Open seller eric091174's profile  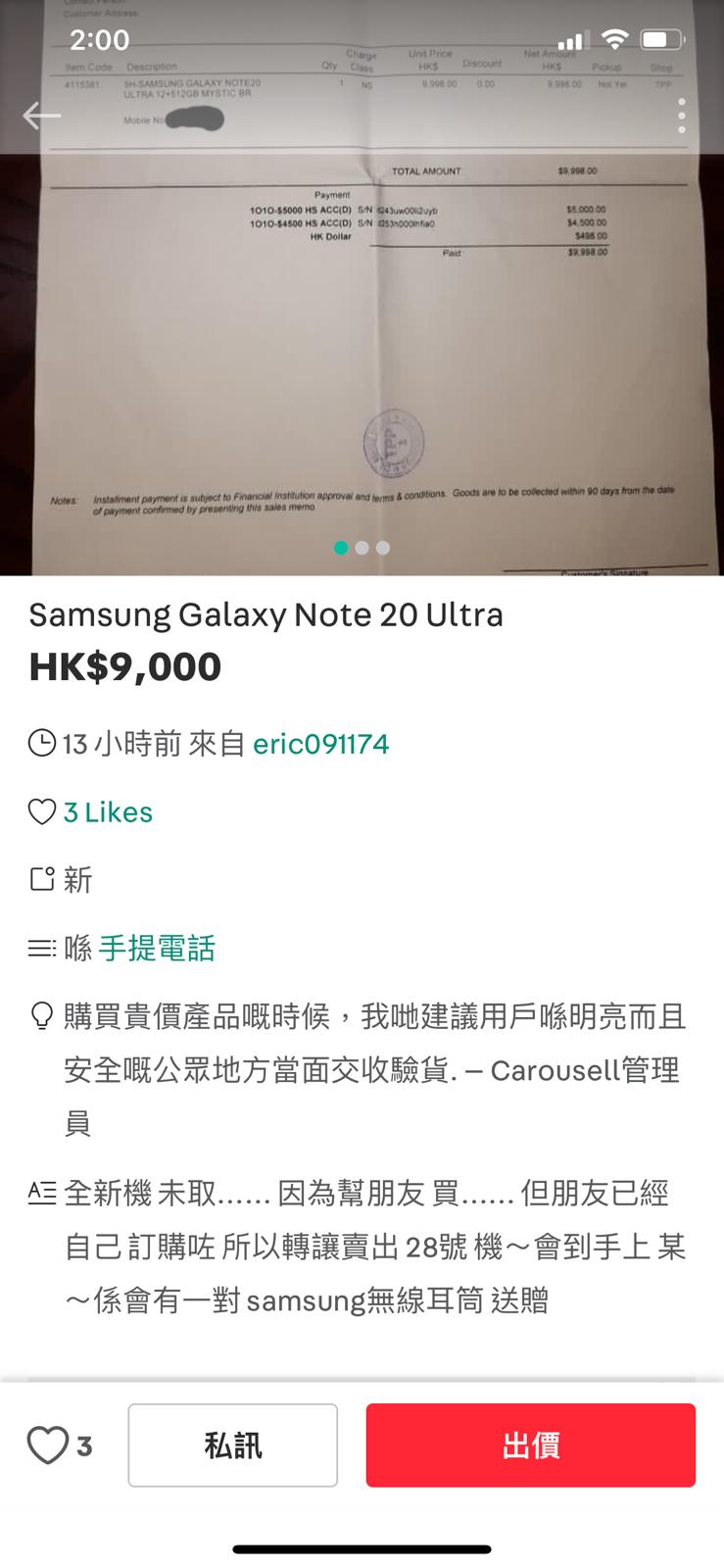tap(320, 745)
